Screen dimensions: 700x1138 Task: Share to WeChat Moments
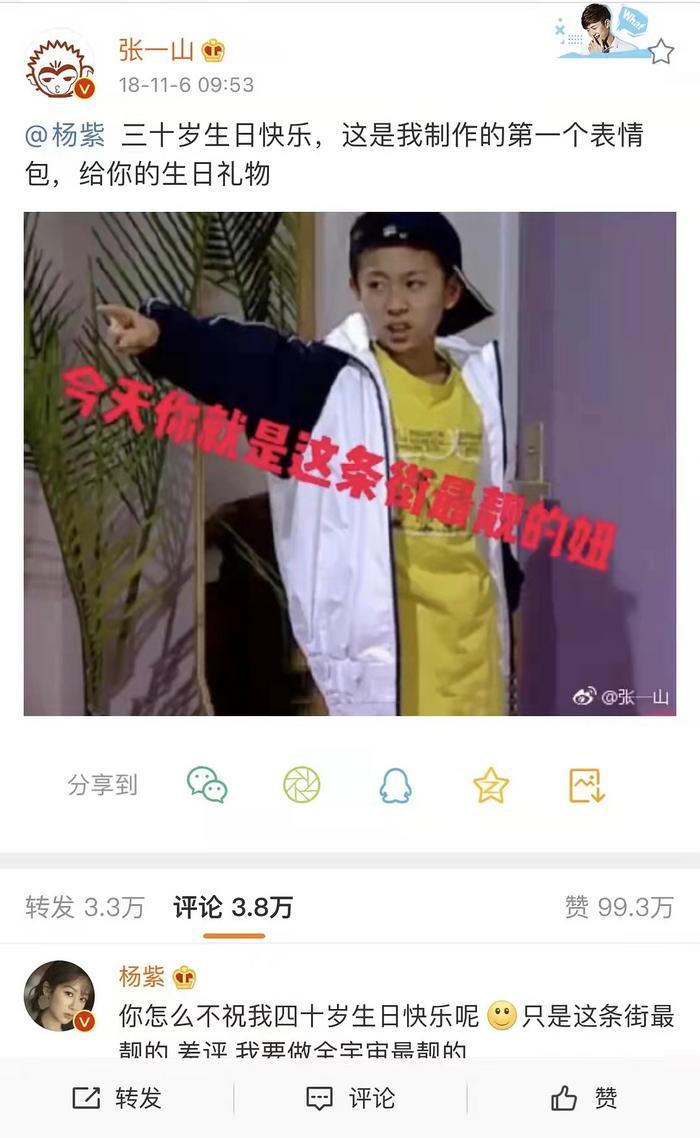[x=301, y=785]
